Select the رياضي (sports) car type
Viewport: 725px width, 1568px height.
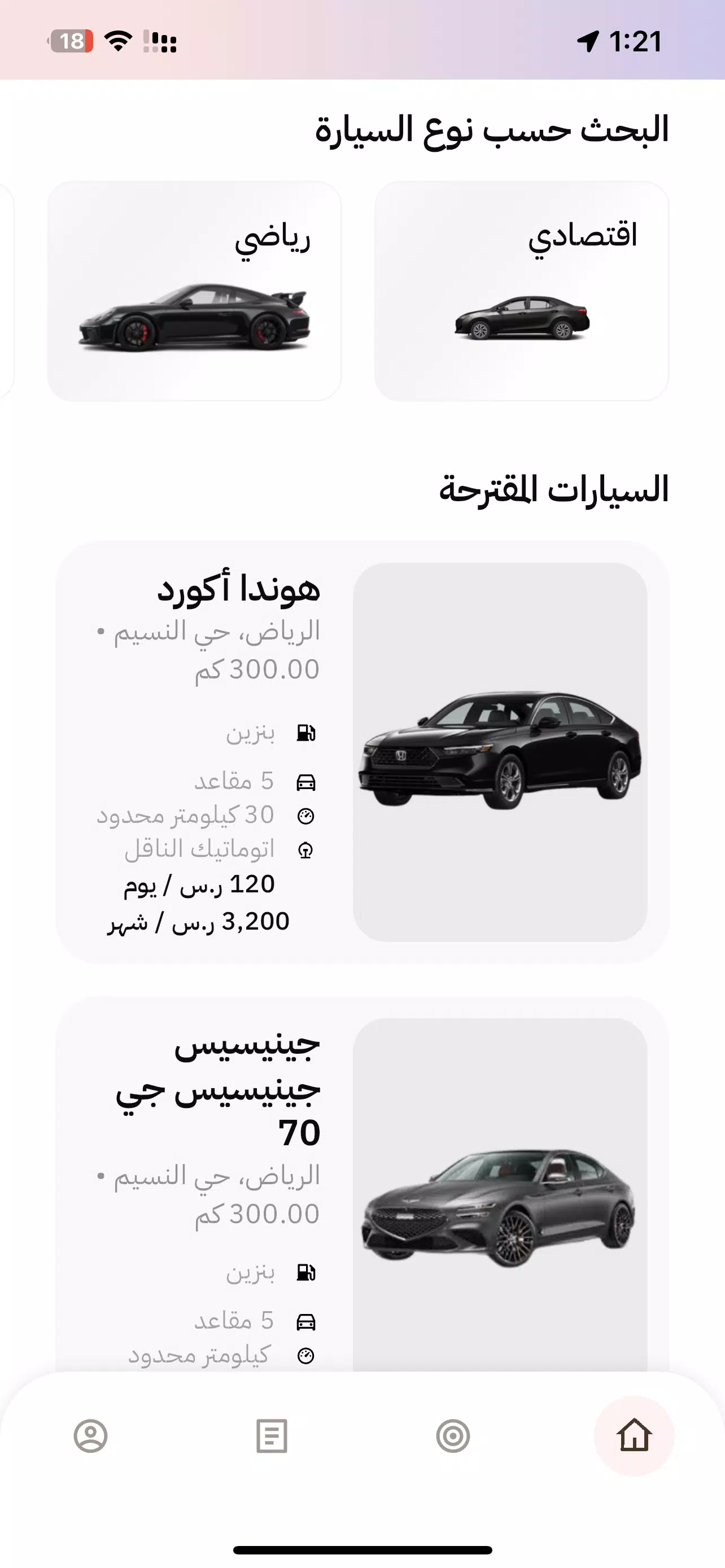click(194, 291)
